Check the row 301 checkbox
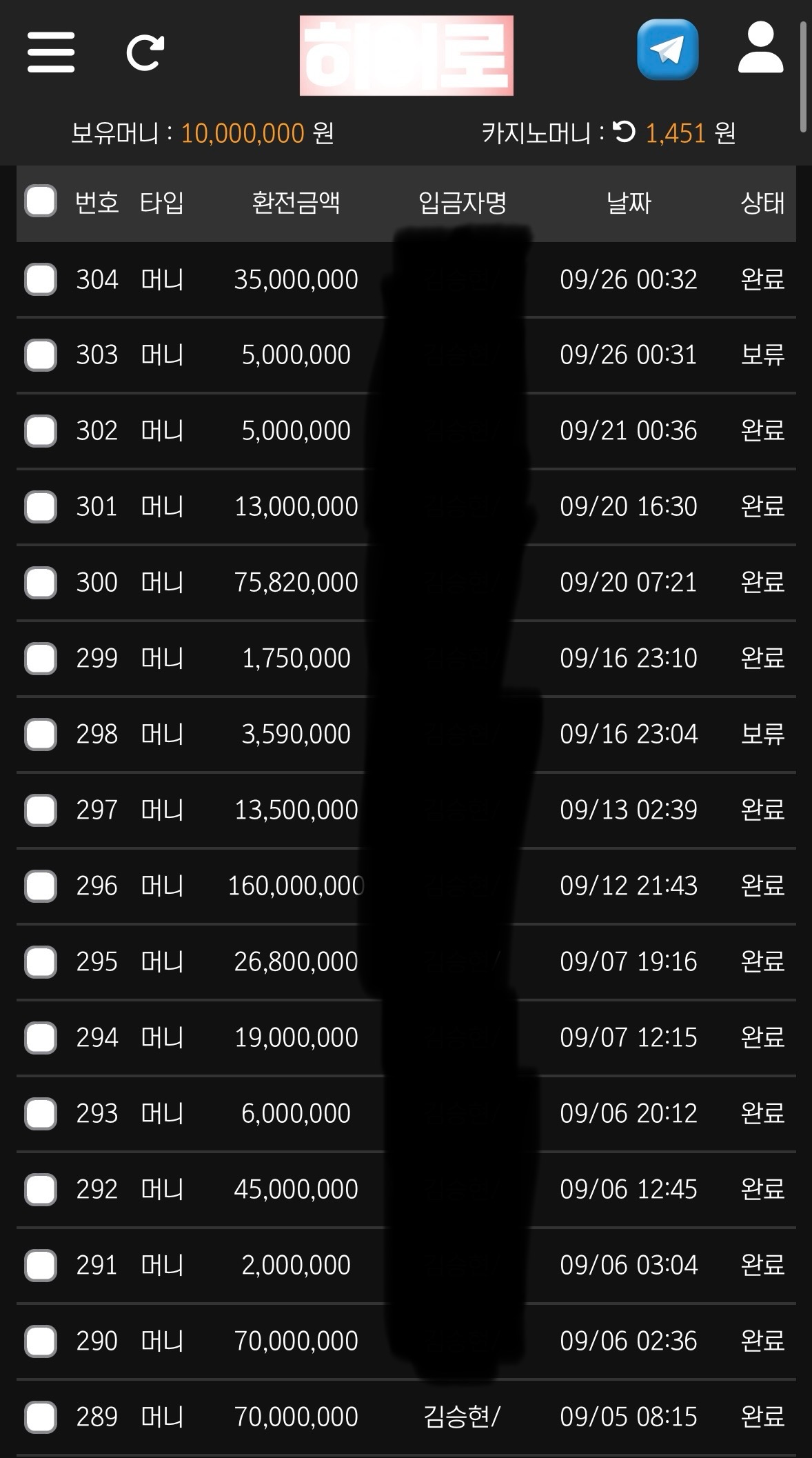This screenshot has height=1458, width=812. coord(41,507)
